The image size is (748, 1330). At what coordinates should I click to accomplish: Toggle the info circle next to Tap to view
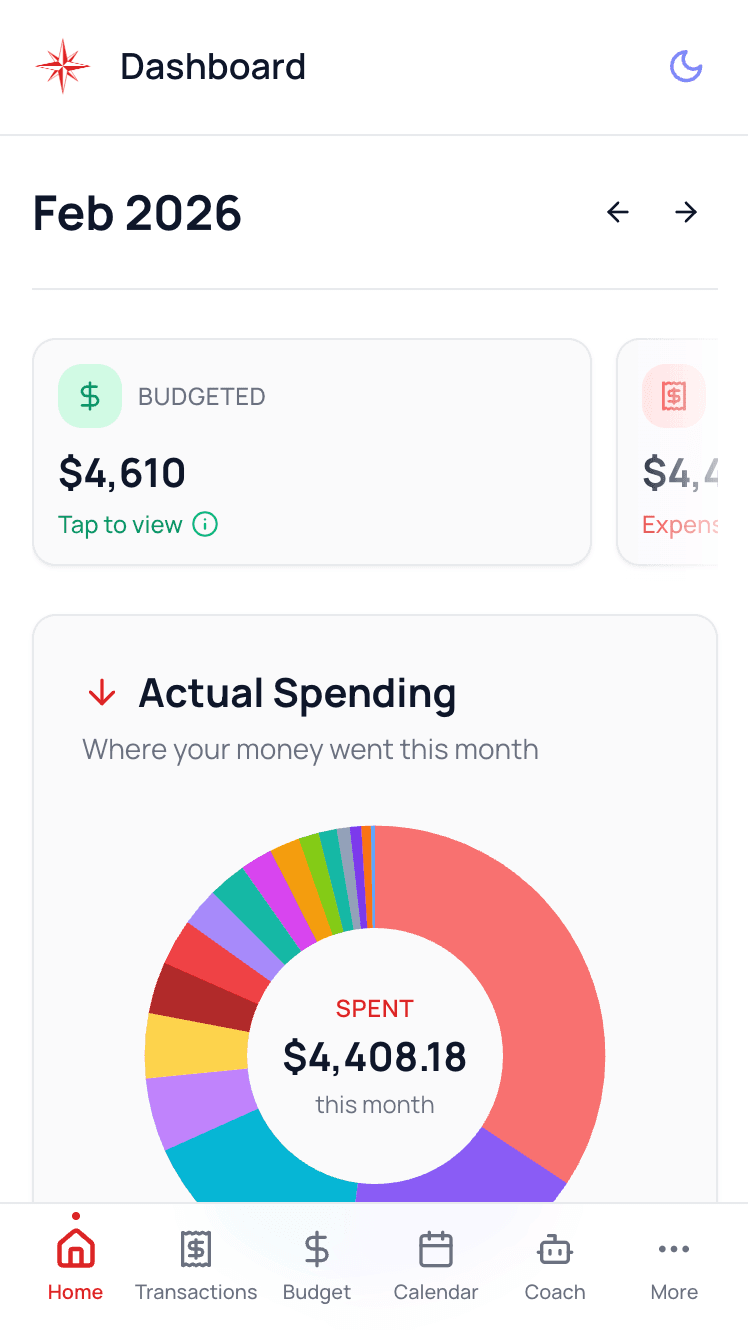click(205, 524)
